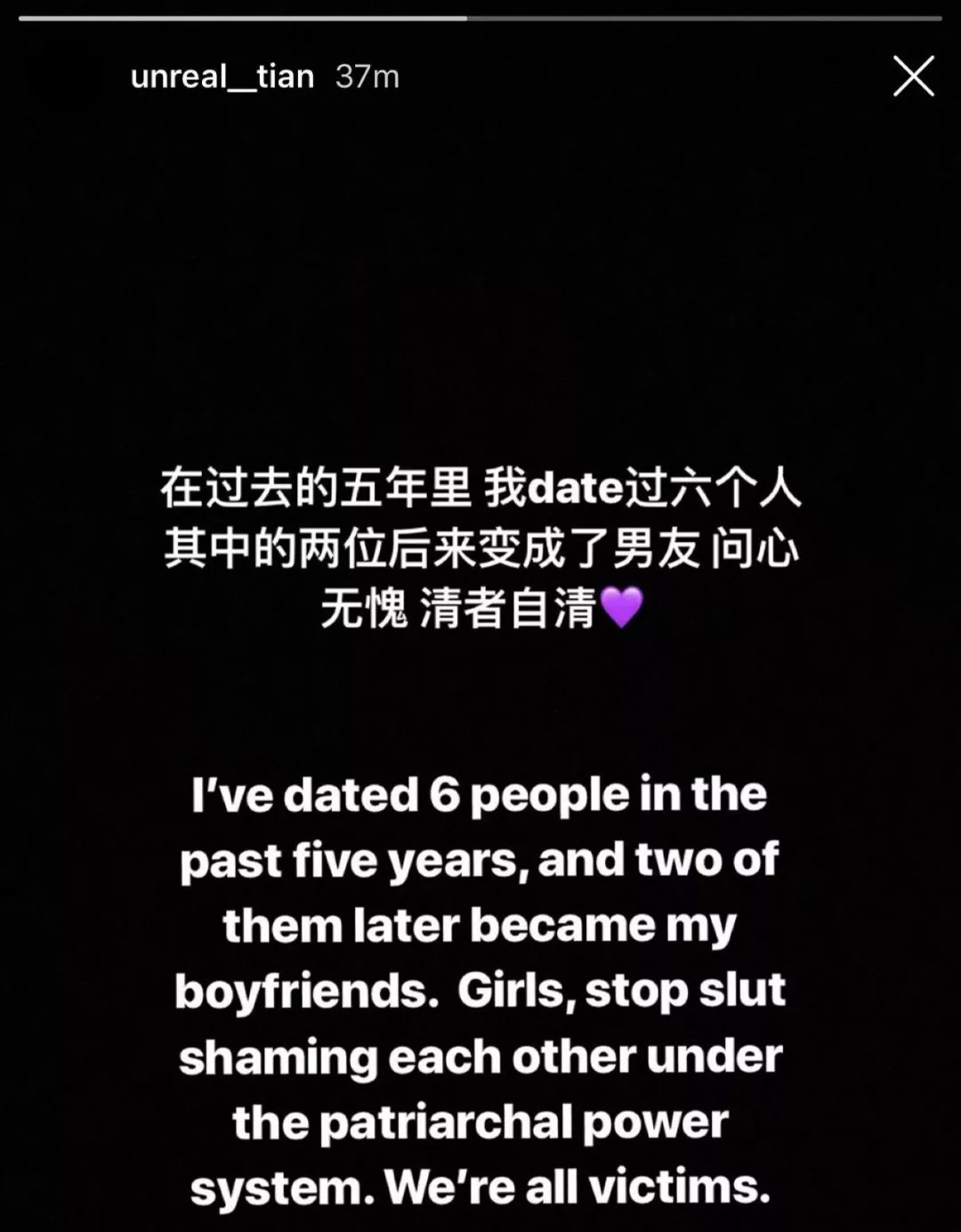Open unreal__tian's profile from the username
Image resolution: width=961 pixels, height=1232 pixels.
pyautogui.click(x=222, y=77)
